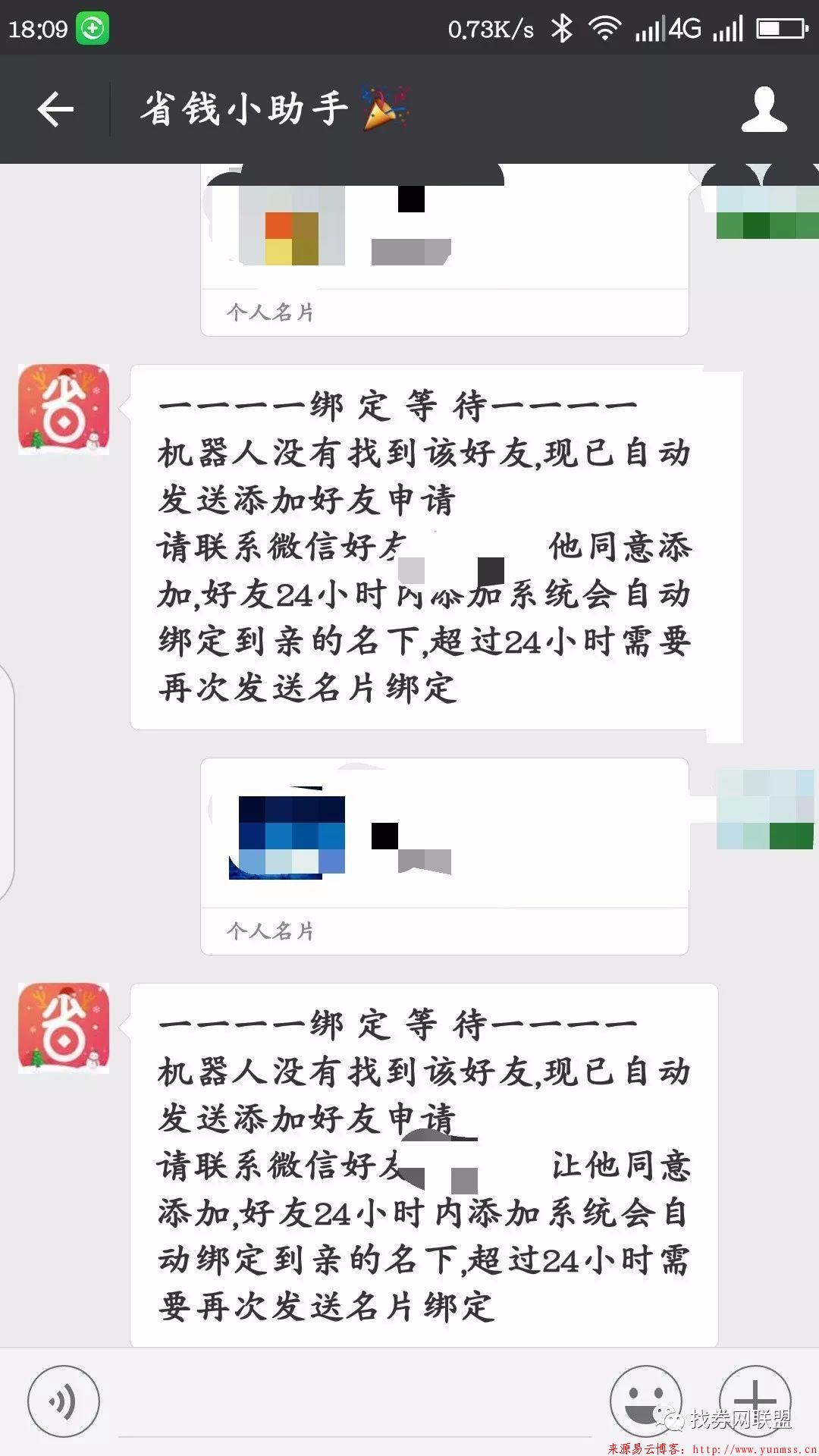Tap the message text input field
The width and height of the screenshot is (819, 1456).
pyautogui.click(x=355, y=1403)
